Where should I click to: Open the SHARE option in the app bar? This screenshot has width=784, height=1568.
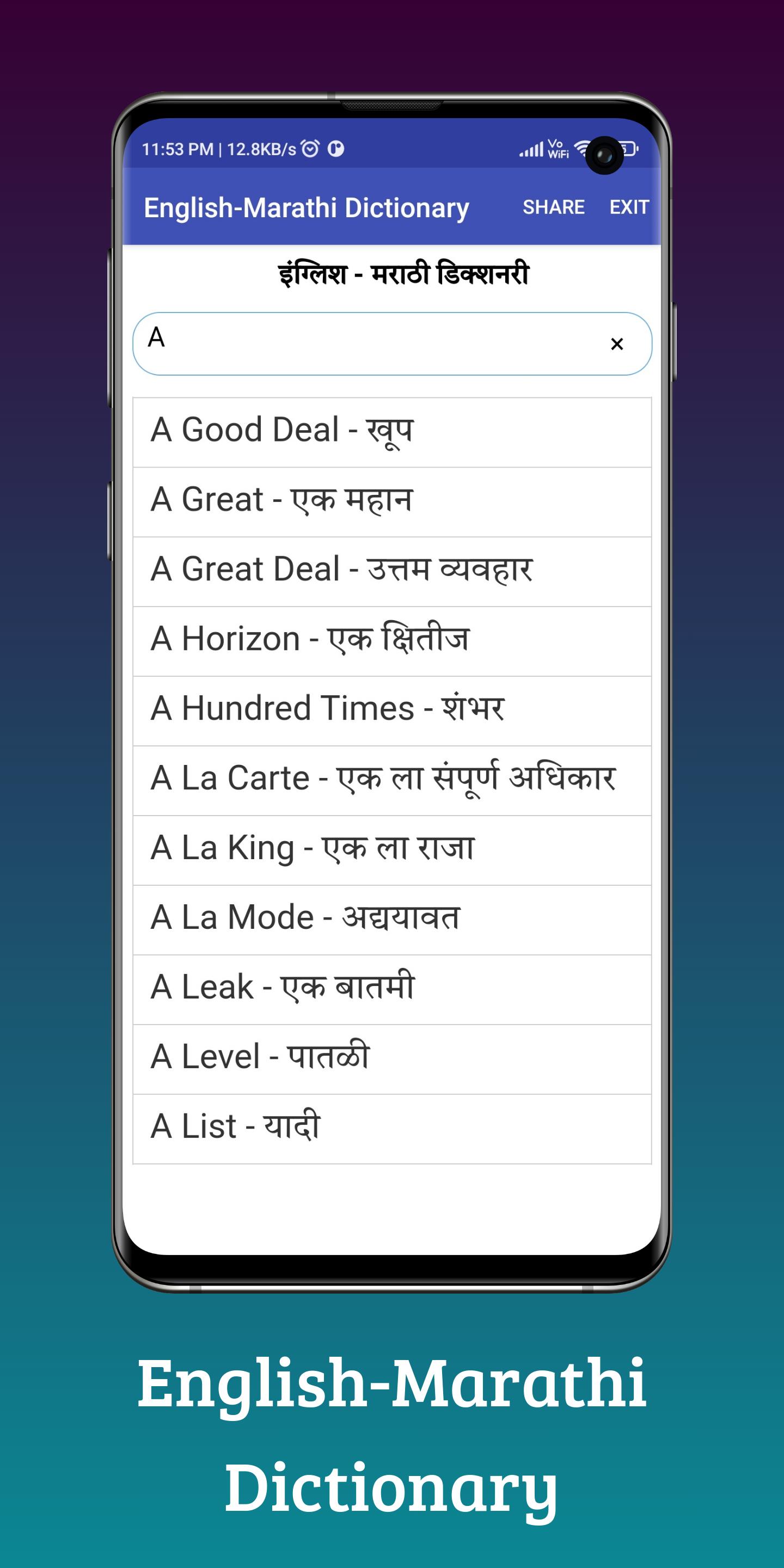pyautogui.click(x=555, y=207)
